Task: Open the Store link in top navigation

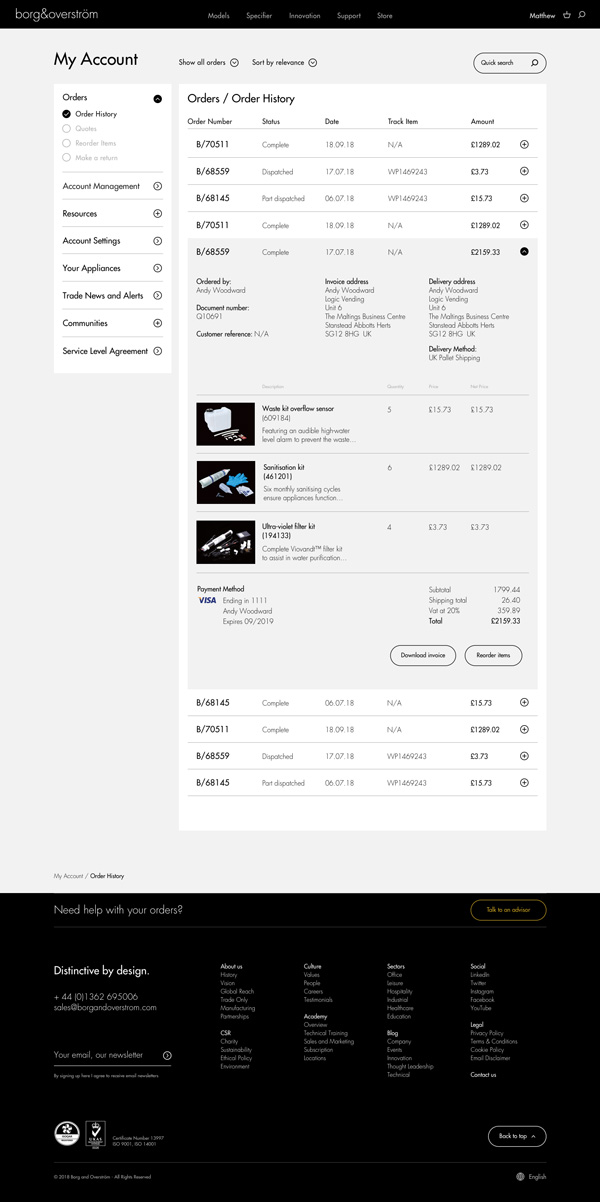Action: [x=385, y=16]
